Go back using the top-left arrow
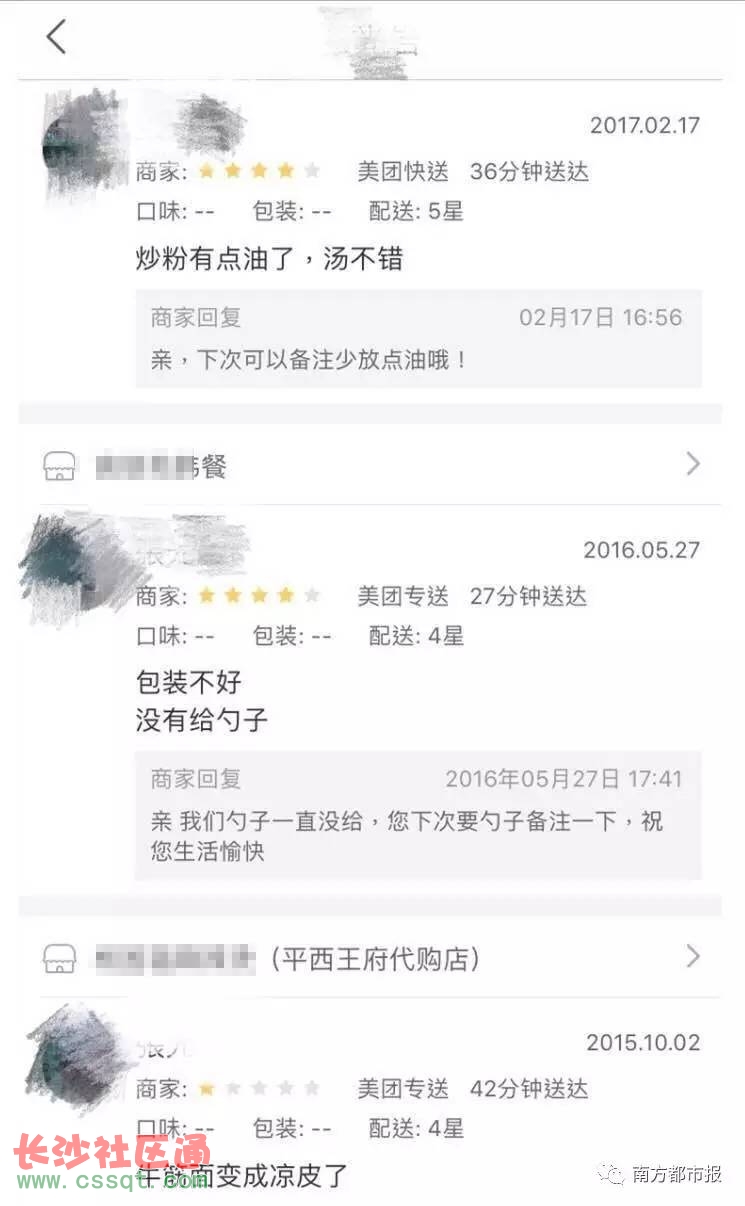745x1206 pixels. click(56, 37)
